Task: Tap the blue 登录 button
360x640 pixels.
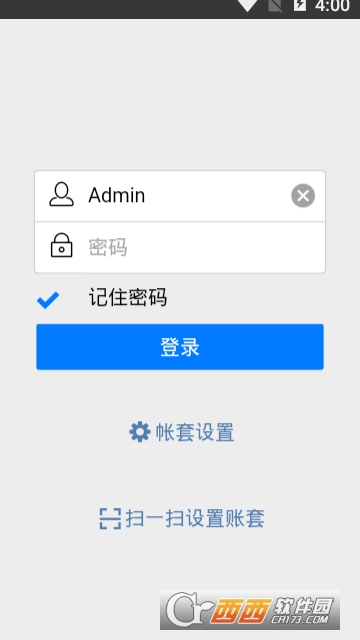Action: click(x=180, y=347)
